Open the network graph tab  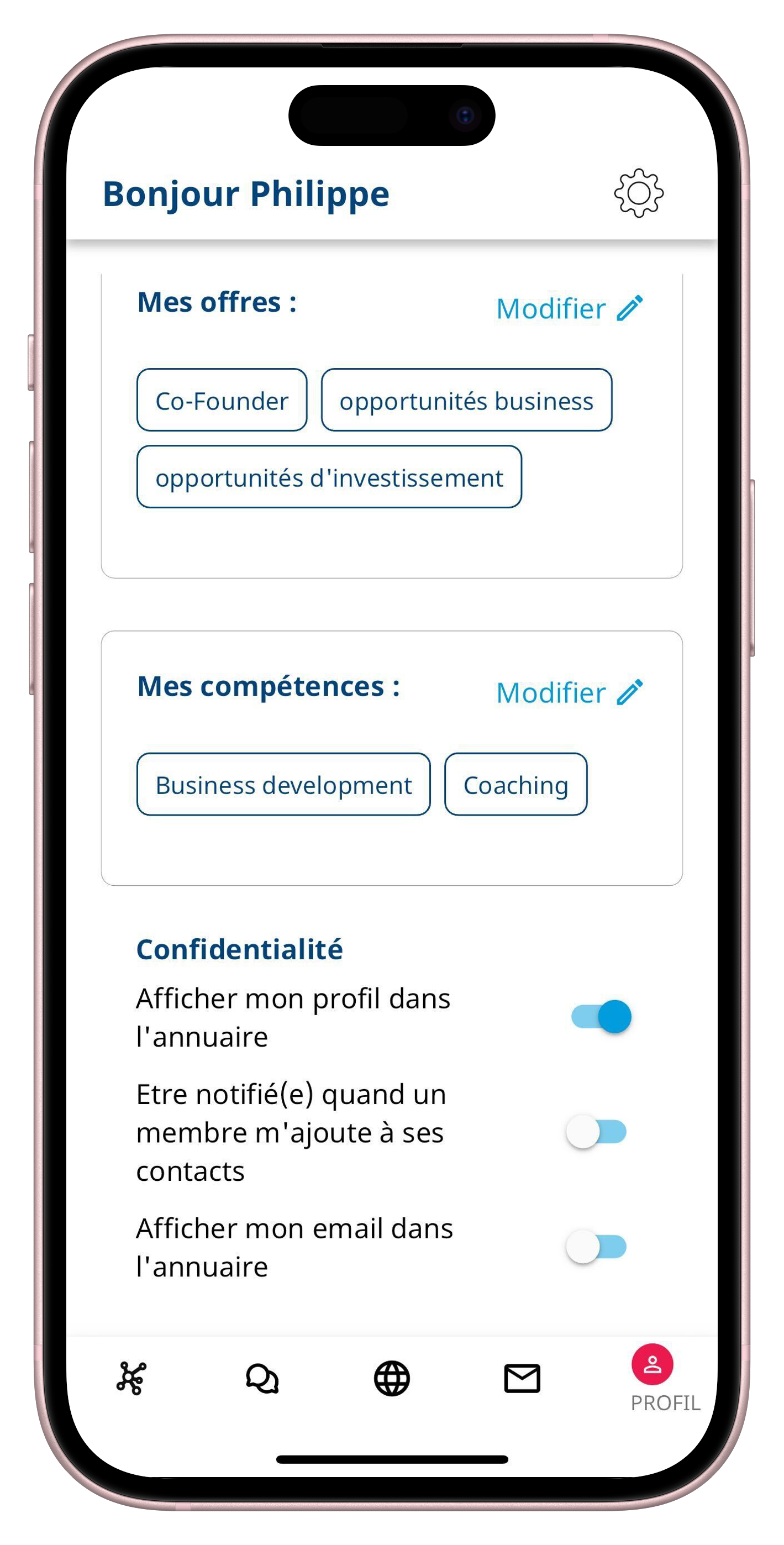pyautogui.click(x=131, y=1378)
